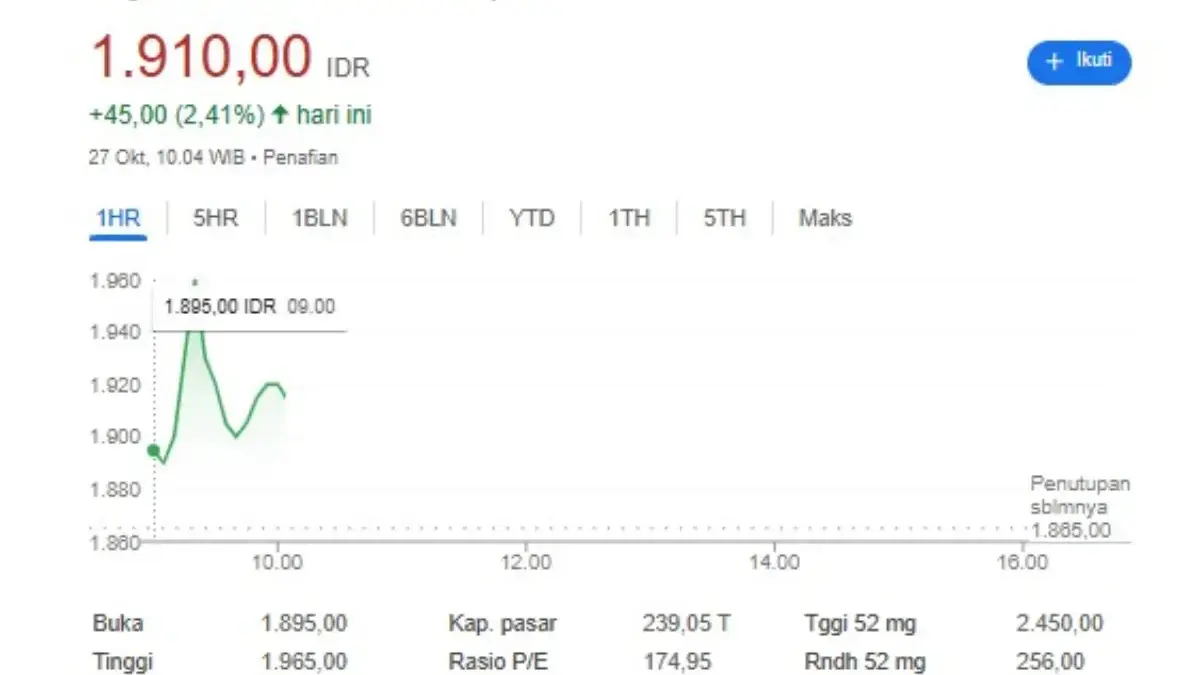Follow this stock with the Ikuti button
The width and height of the screenshot is (1200, 675).
click(x=1079, y=62)
